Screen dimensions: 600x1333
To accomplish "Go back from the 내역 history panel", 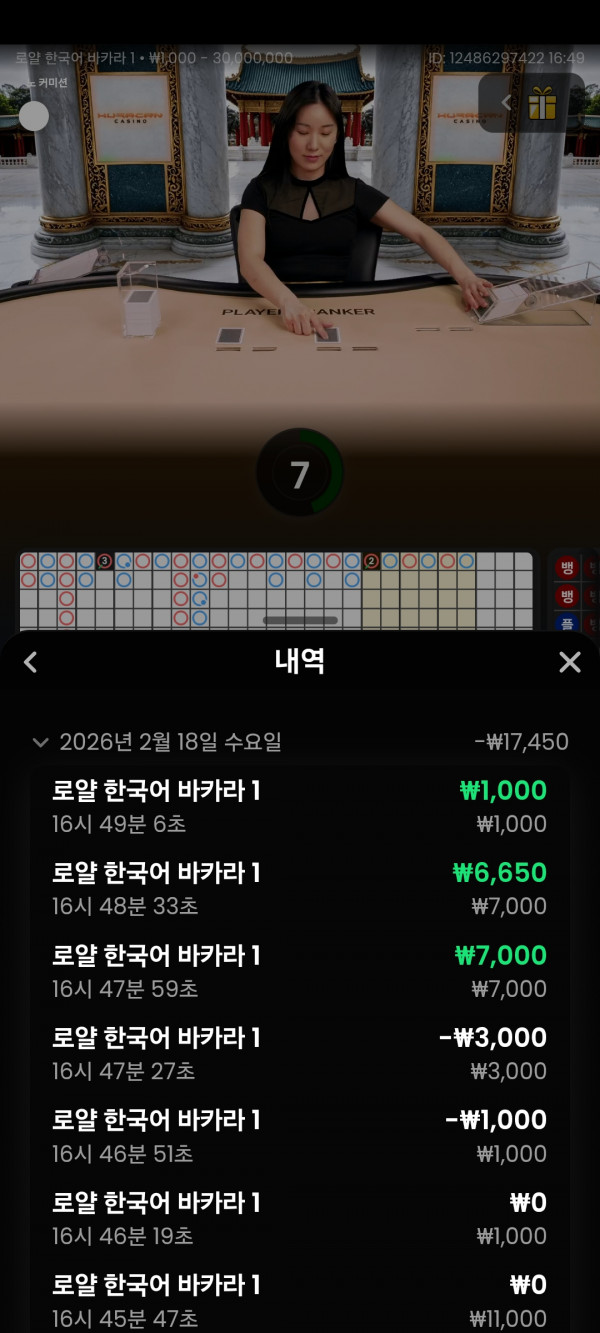I will click(31, 662).
